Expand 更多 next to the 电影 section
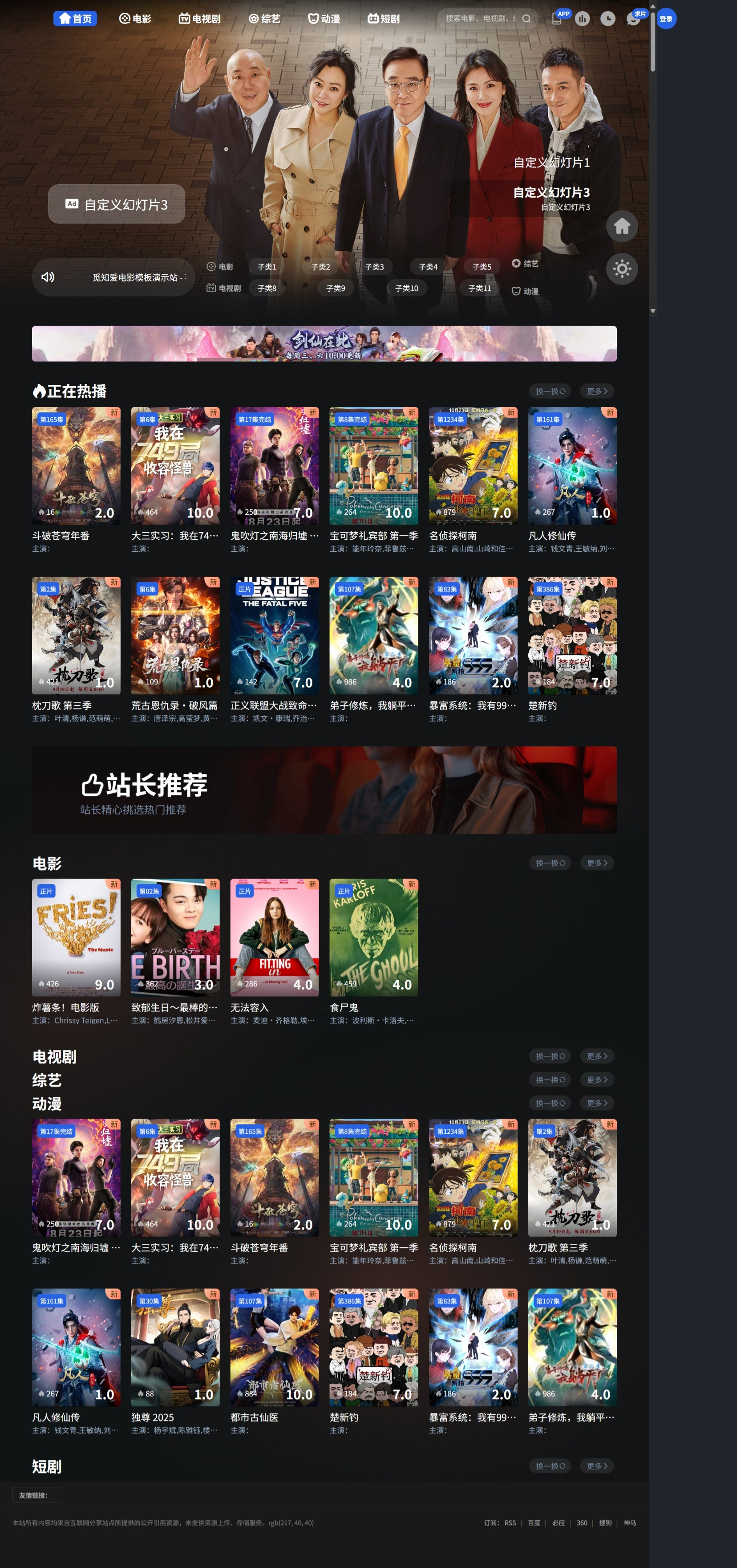Screen dimensions: 737x1568 [x=596, y=863]
